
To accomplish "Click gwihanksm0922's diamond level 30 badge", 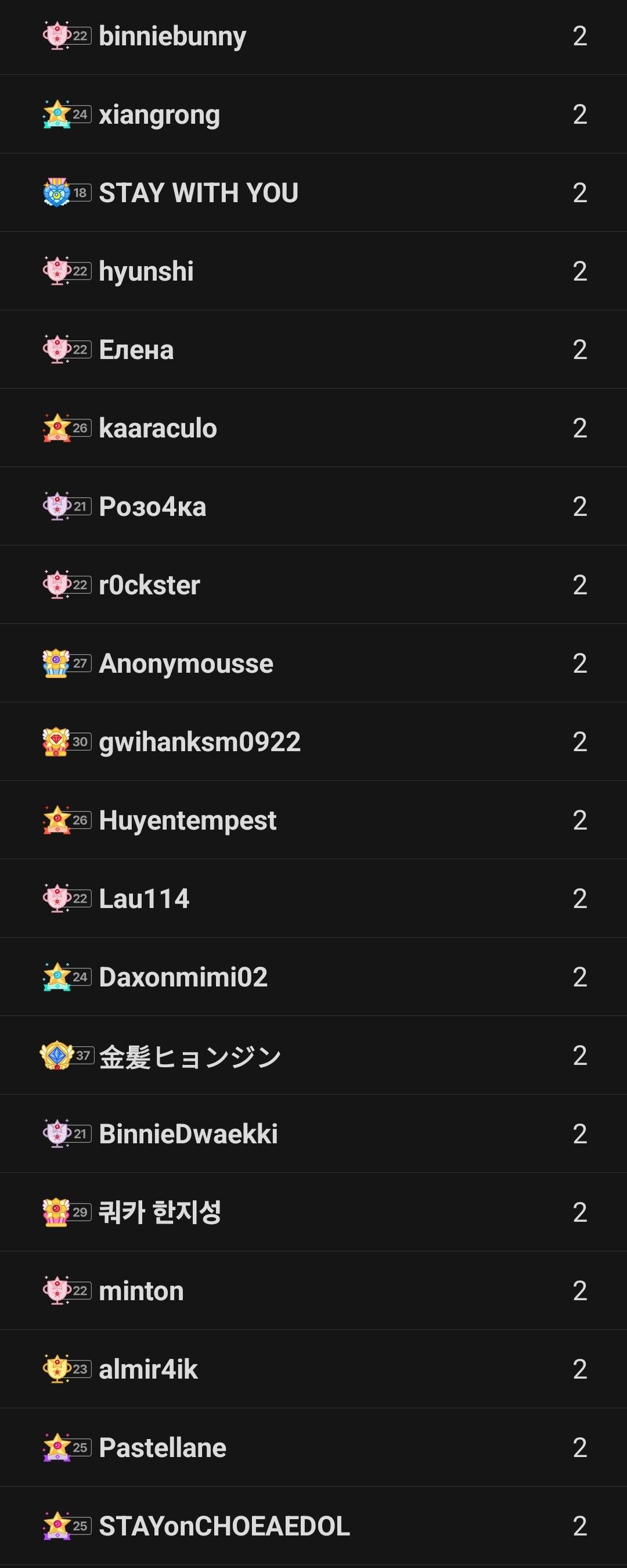I will click(x=63, y=741).
